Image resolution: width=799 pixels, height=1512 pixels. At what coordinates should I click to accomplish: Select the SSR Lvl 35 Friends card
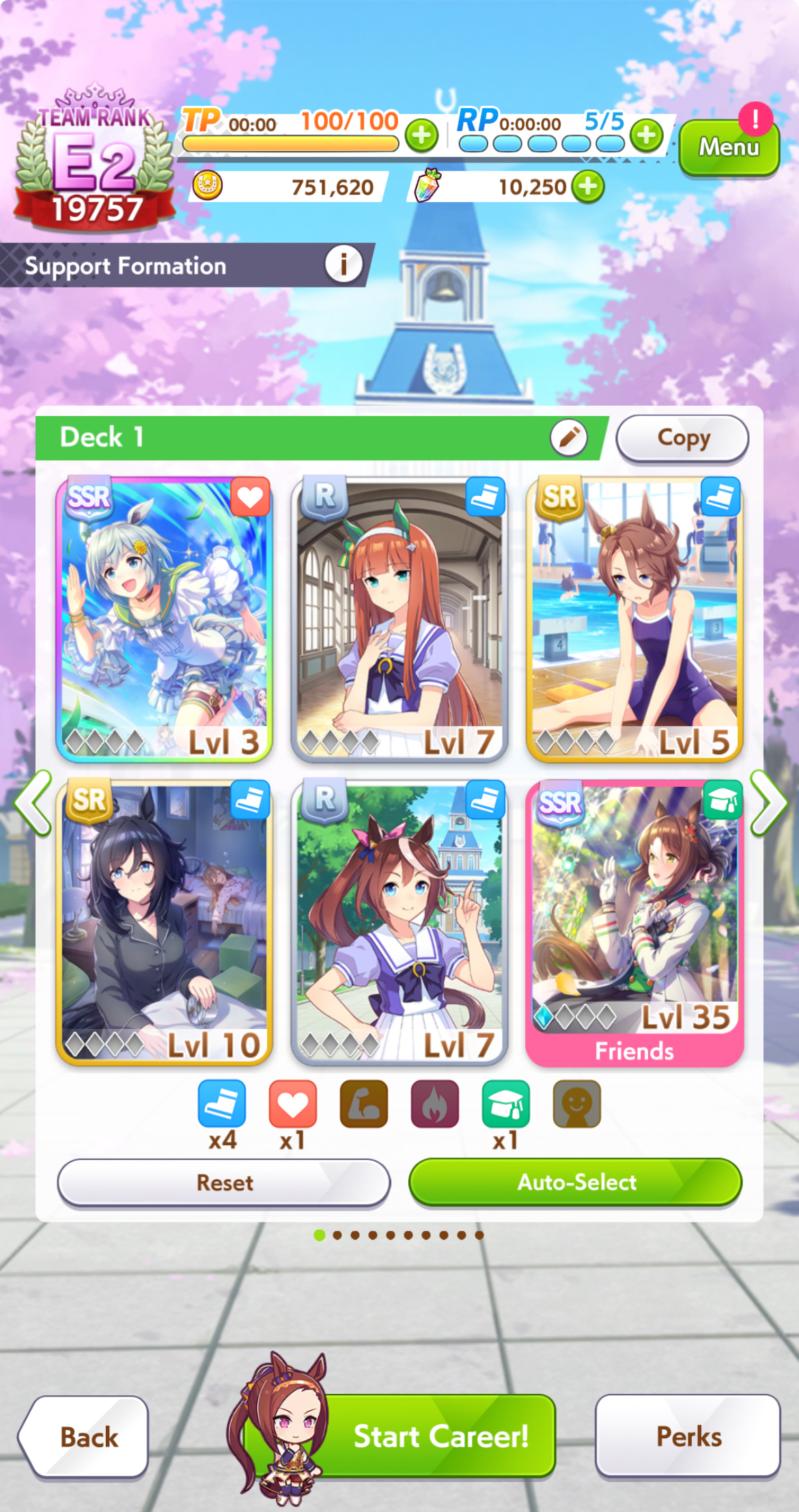point(634,923)
